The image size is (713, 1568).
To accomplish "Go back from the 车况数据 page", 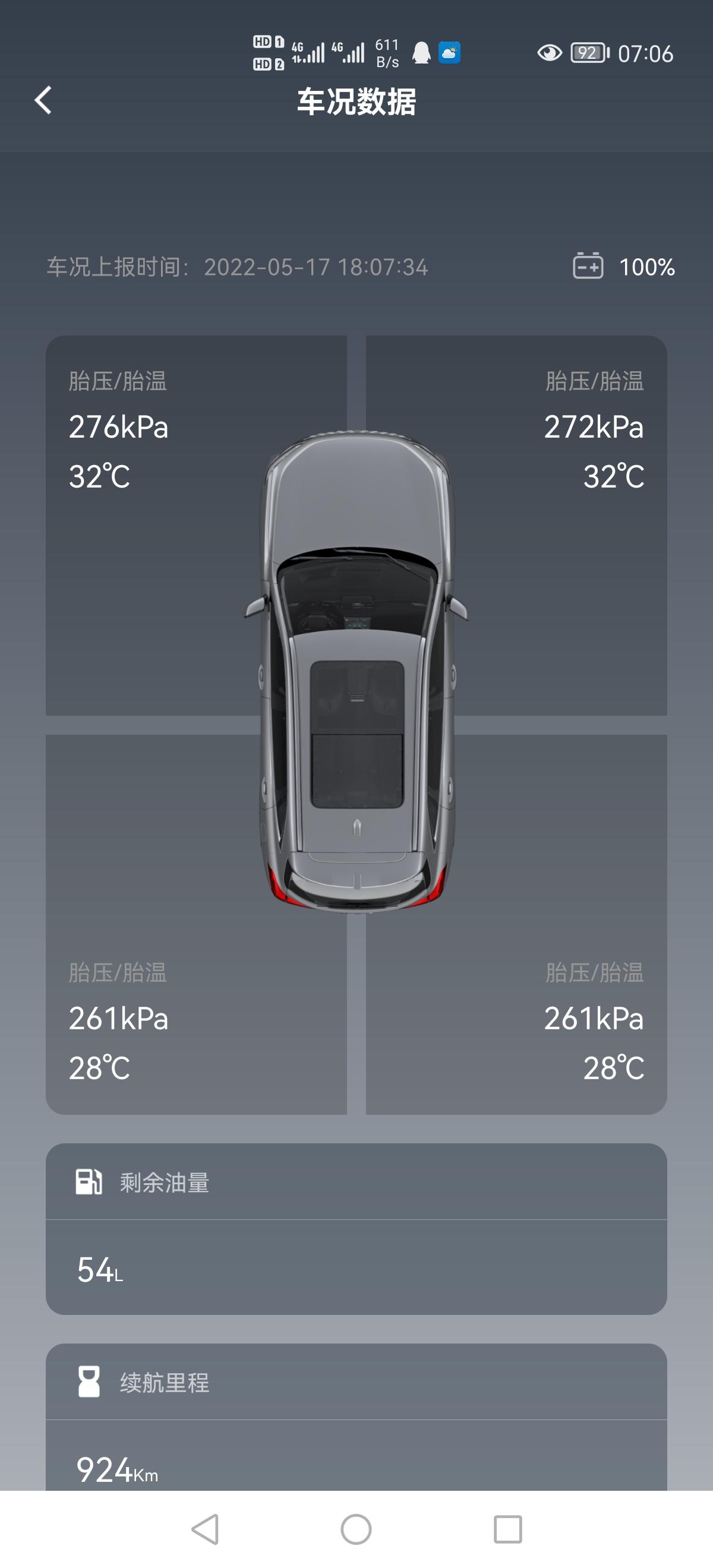I will click(x=43, y=100).
